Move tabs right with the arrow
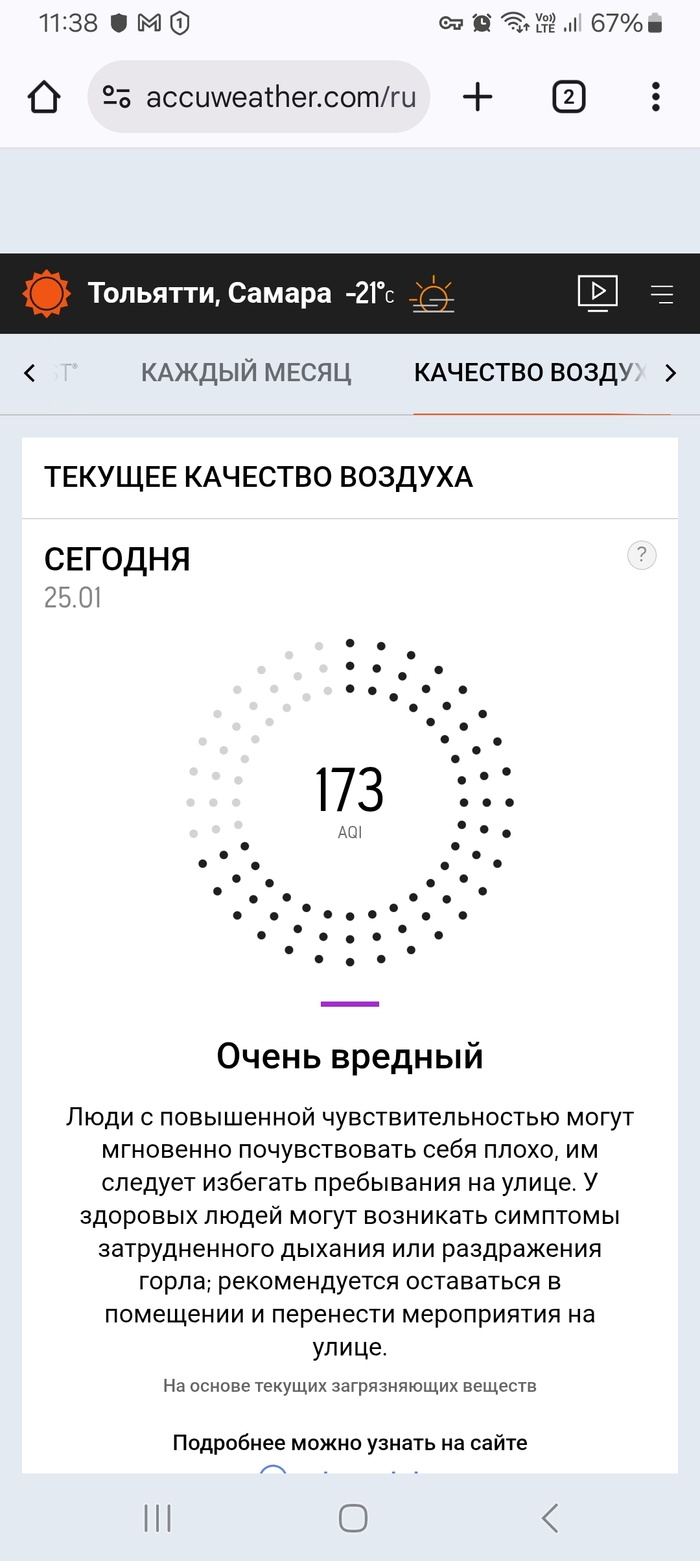 click(671, 373)
